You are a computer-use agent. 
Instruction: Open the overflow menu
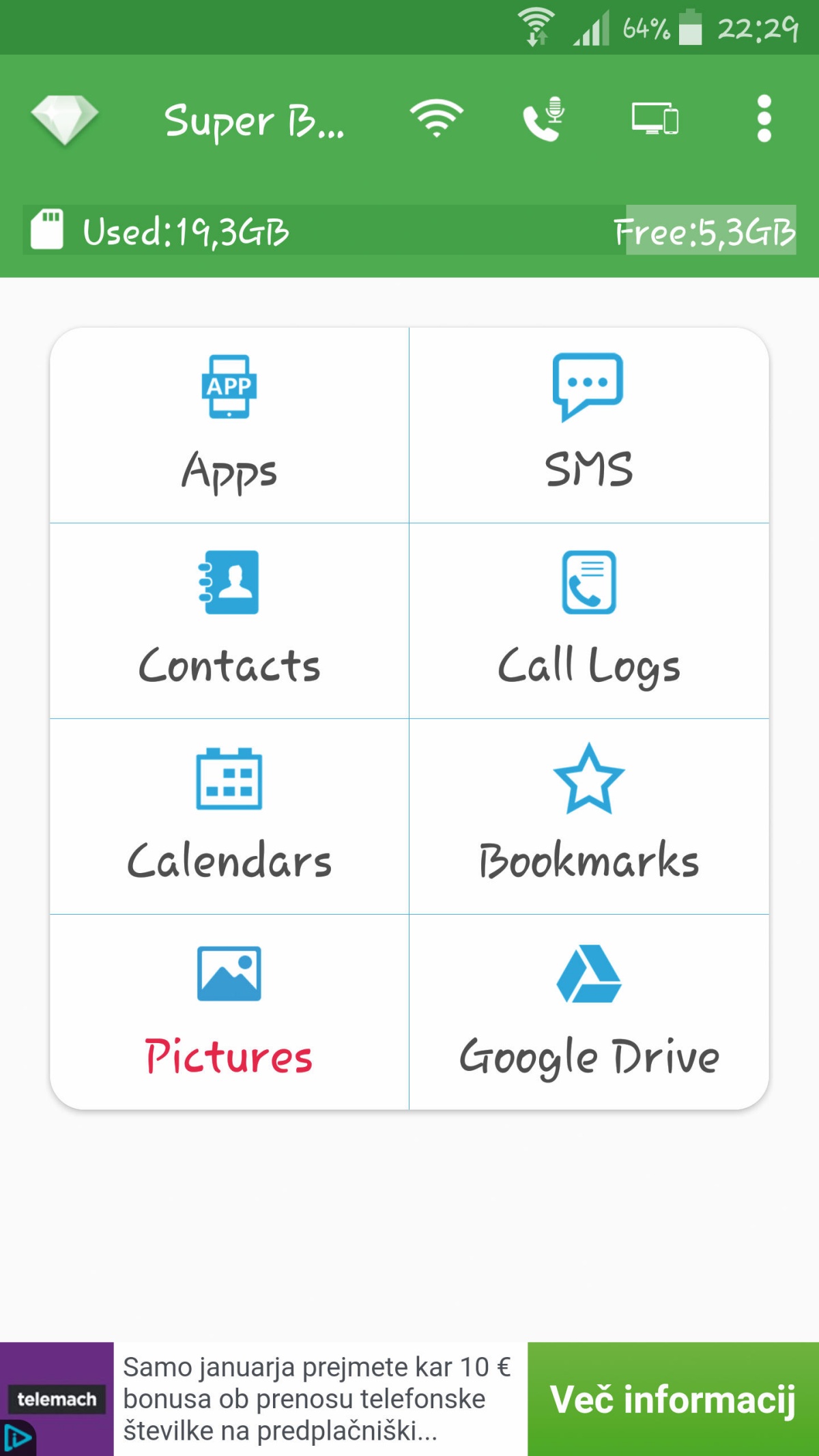click(764, 119)
